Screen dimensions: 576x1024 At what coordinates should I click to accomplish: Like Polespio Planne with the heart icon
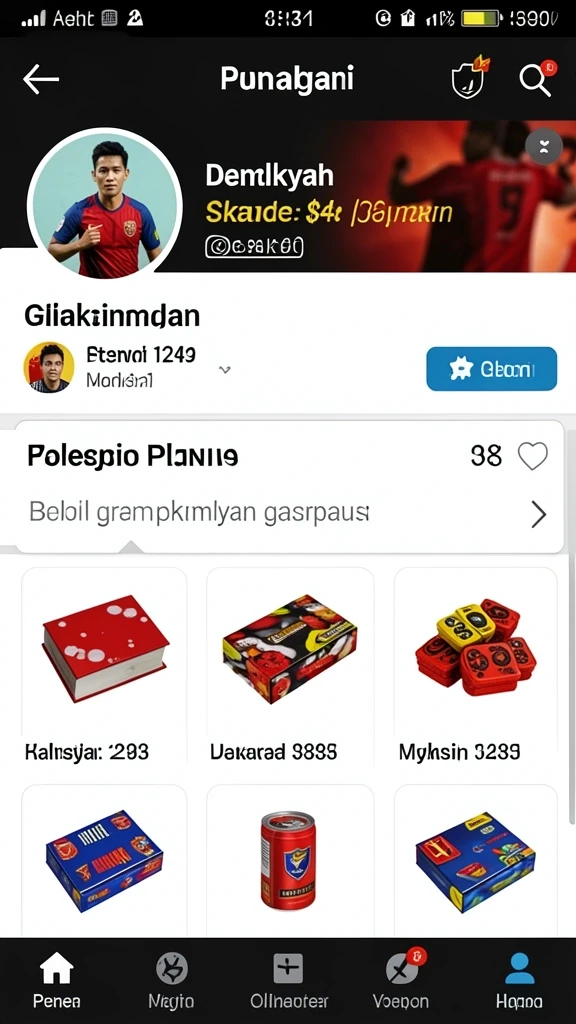point(533,456)
